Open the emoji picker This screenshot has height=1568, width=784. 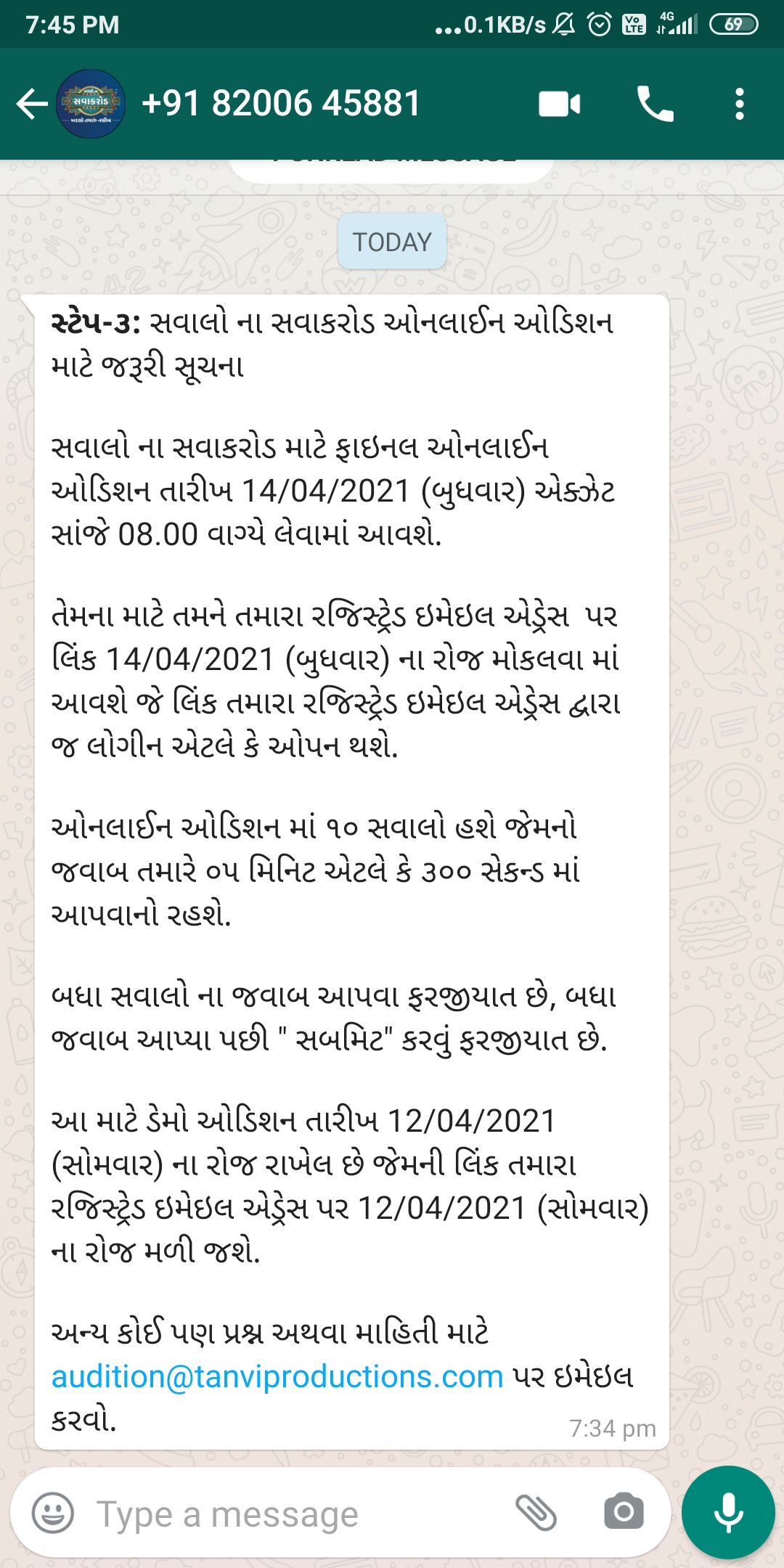(53, 1514)
